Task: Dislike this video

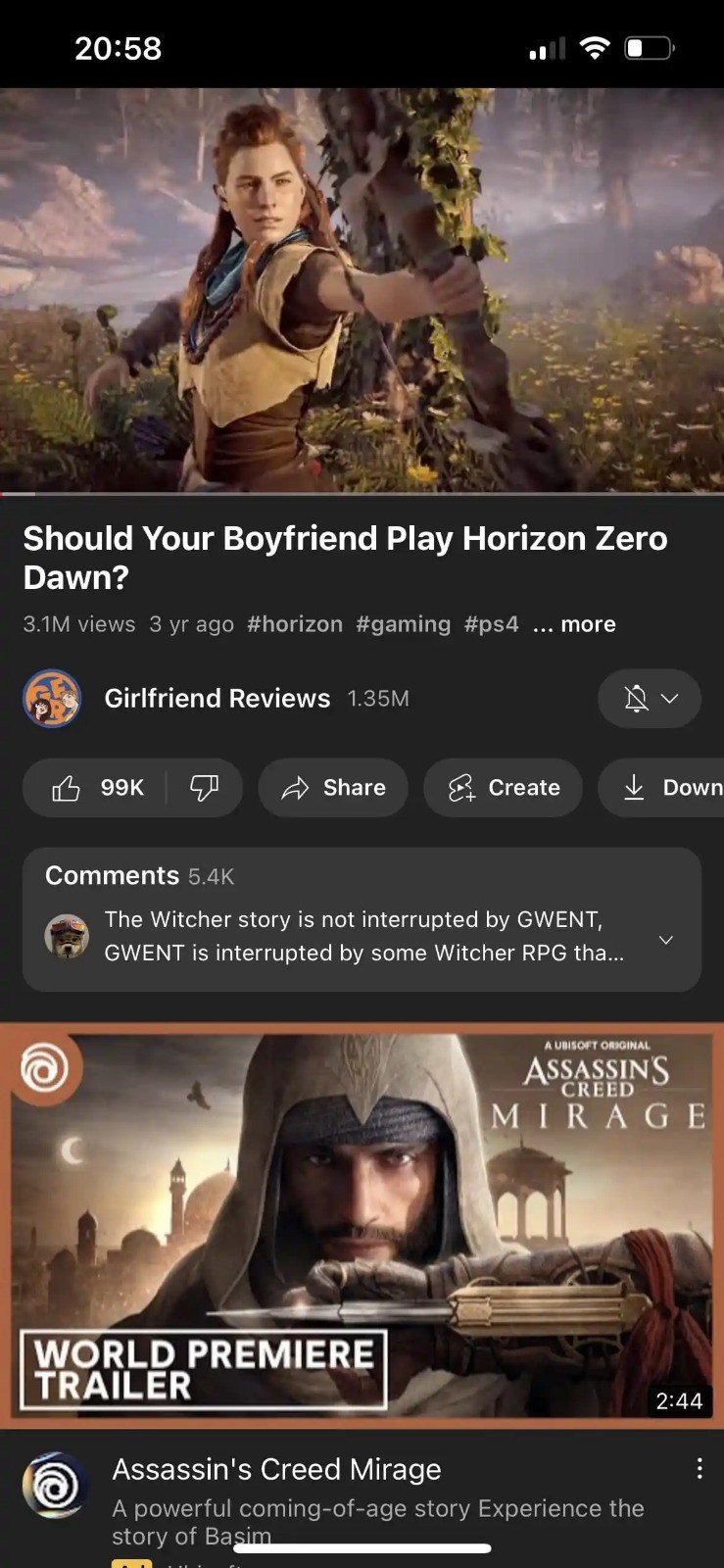Action: pos(205,788)
